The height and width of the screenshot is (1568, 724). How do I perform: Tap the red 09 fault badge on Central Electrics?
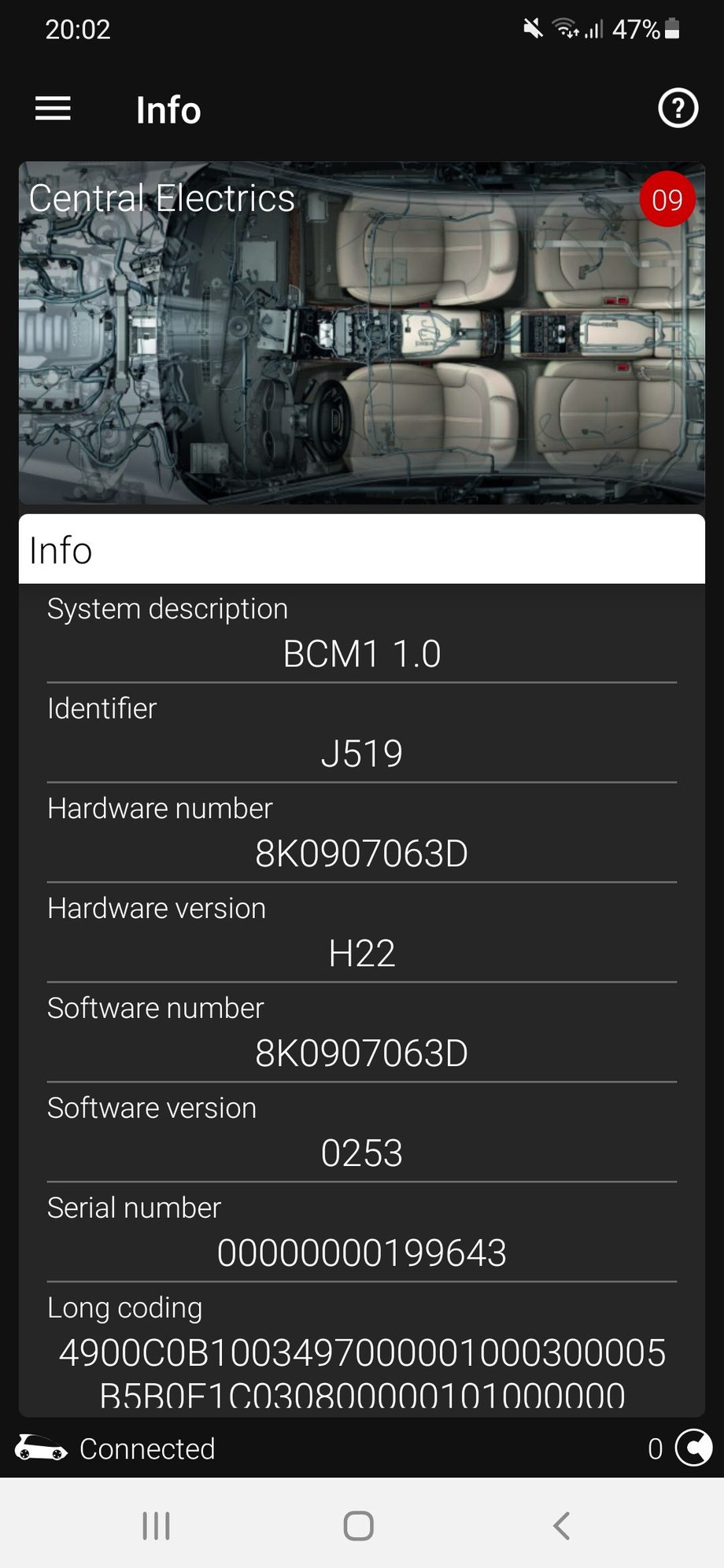(666, 201)
